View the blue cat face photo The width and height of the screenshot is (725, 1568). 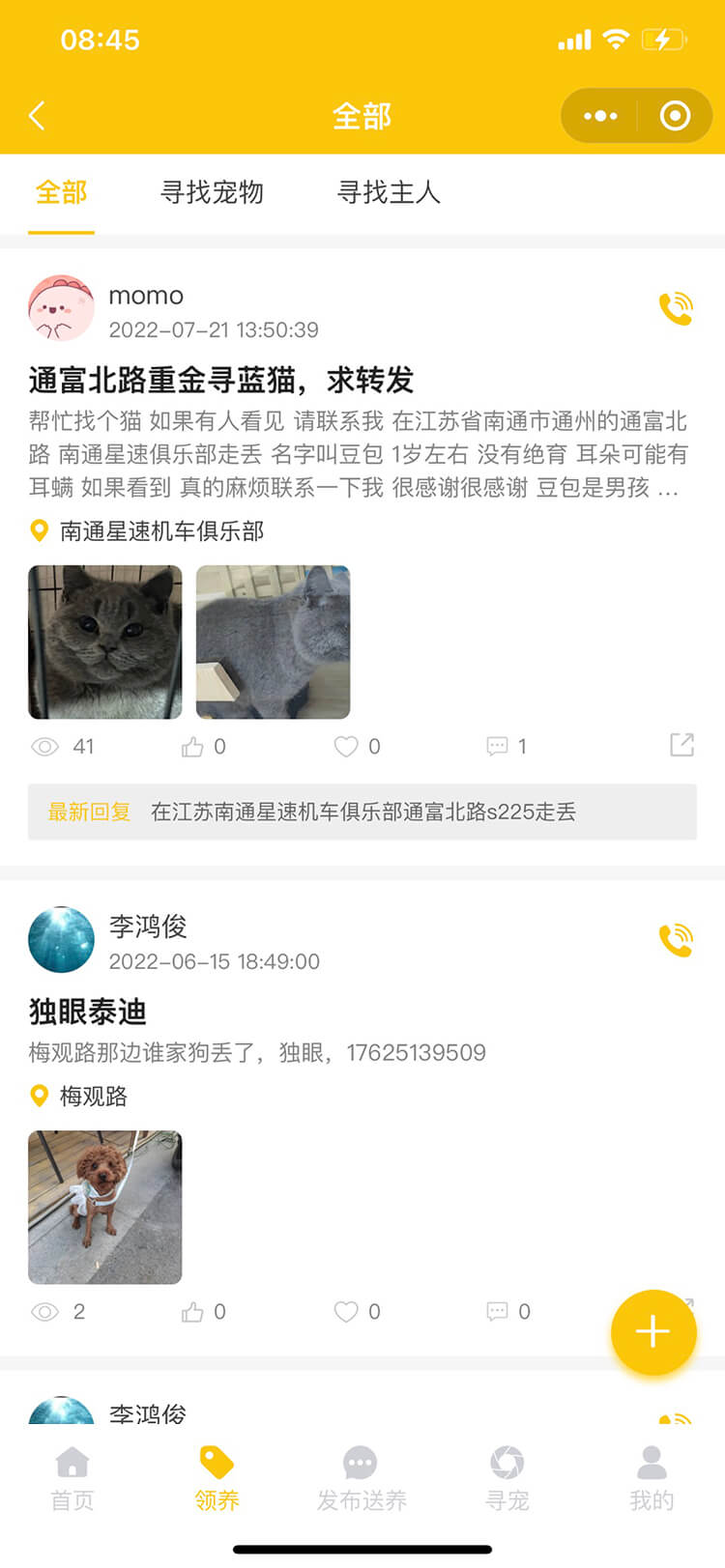coord(105,641)
